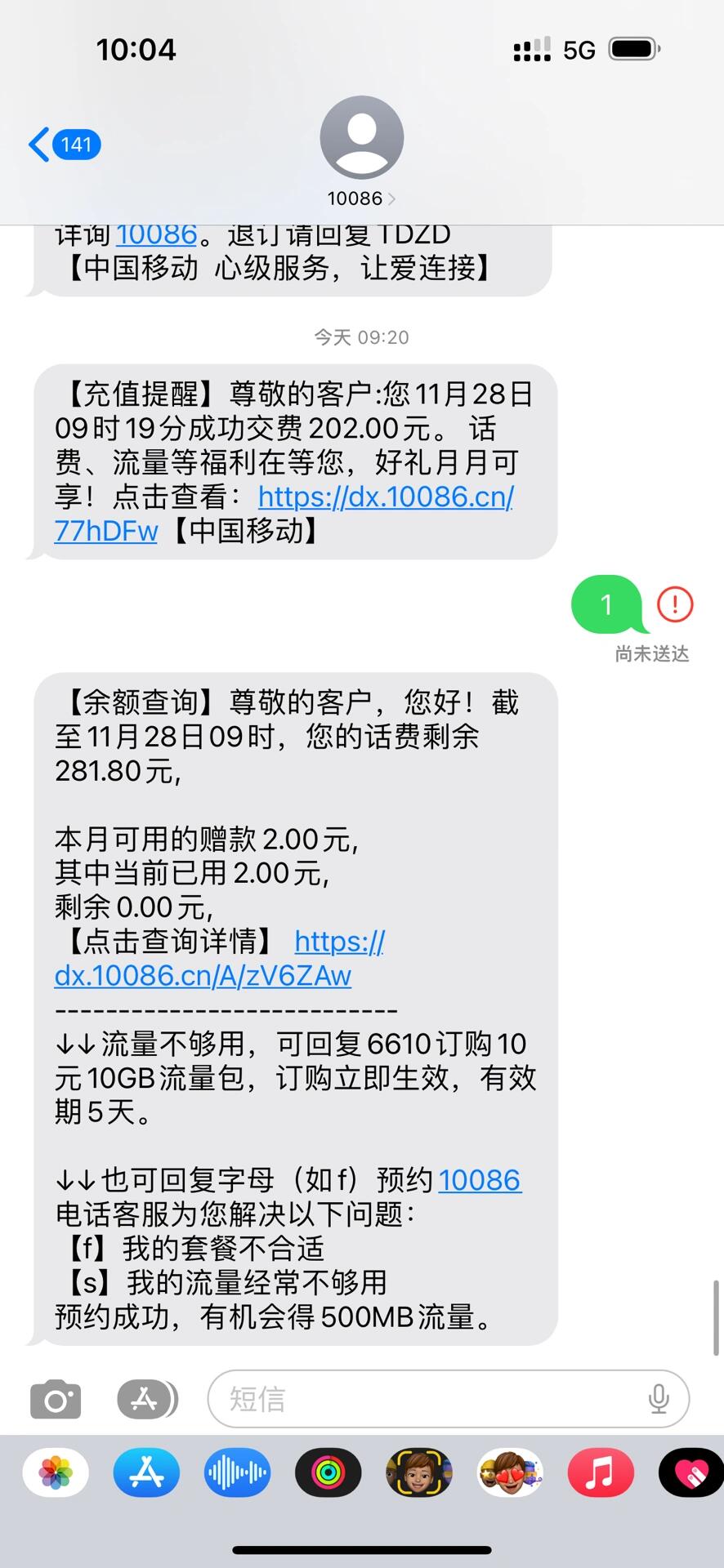The width and height of the screenshot is (724, 1568).
Task: Open the balance details link zV6ZAw
Action: 203,976
